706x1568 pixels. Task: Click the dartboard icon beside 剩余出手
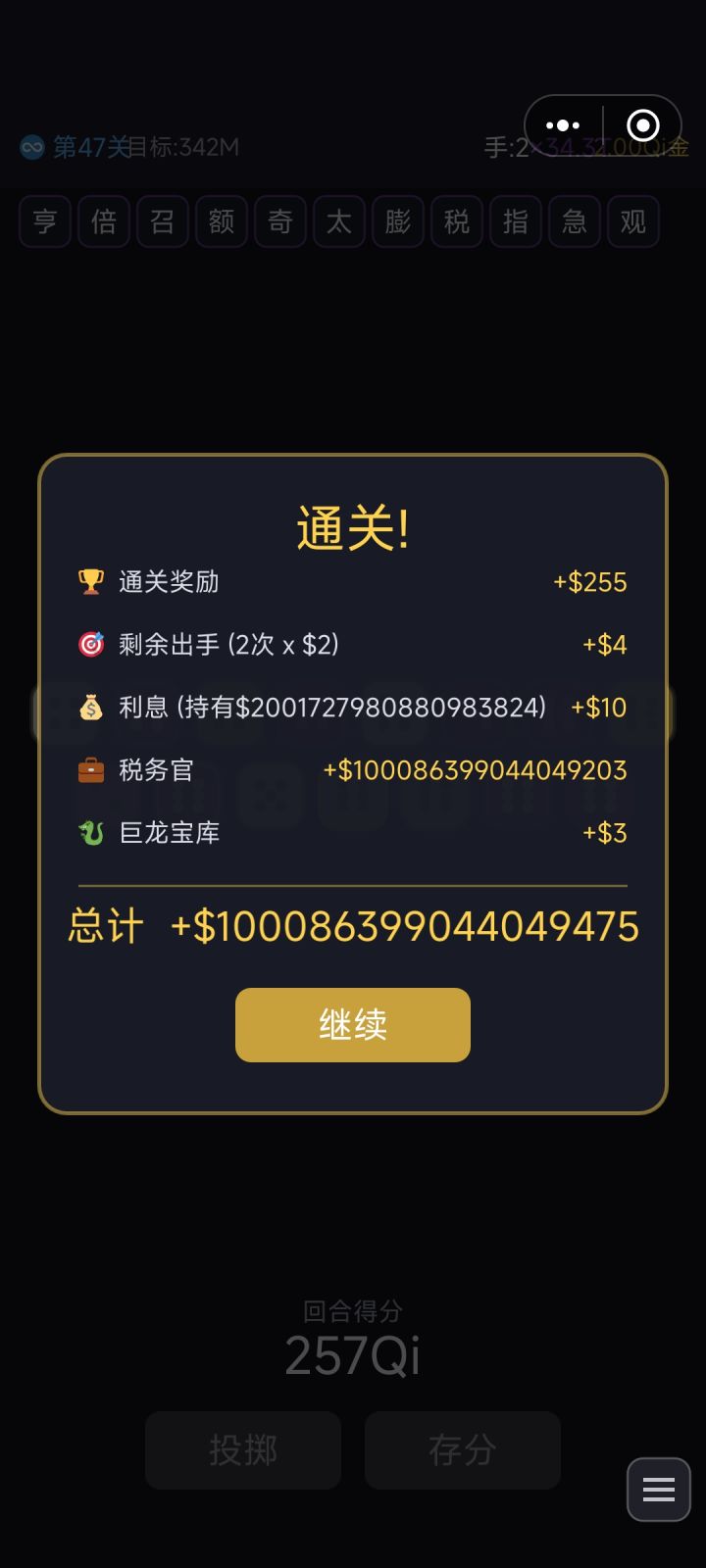coord(89,644)
